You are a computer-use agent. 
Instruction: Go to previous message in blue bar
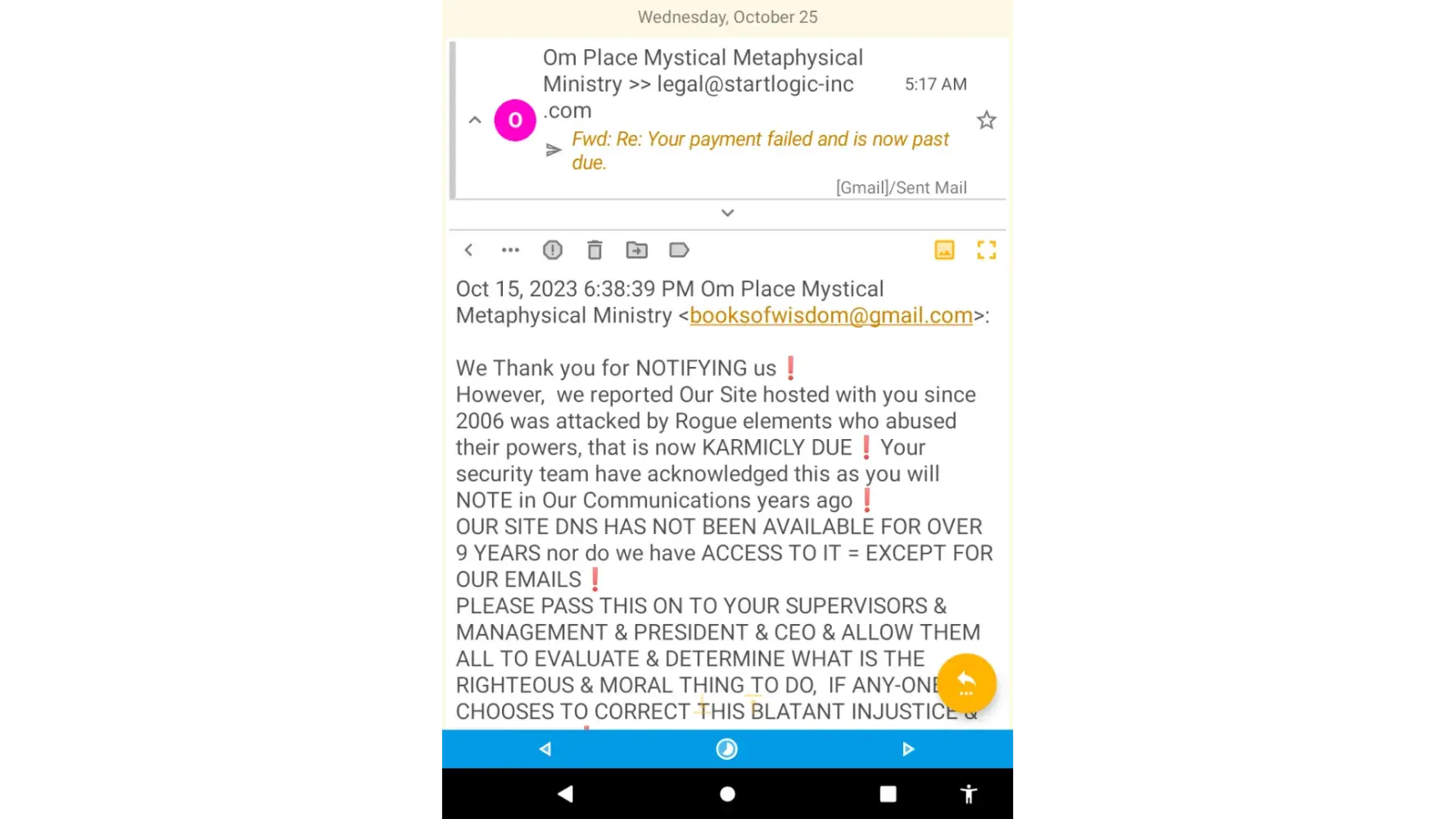545,749
